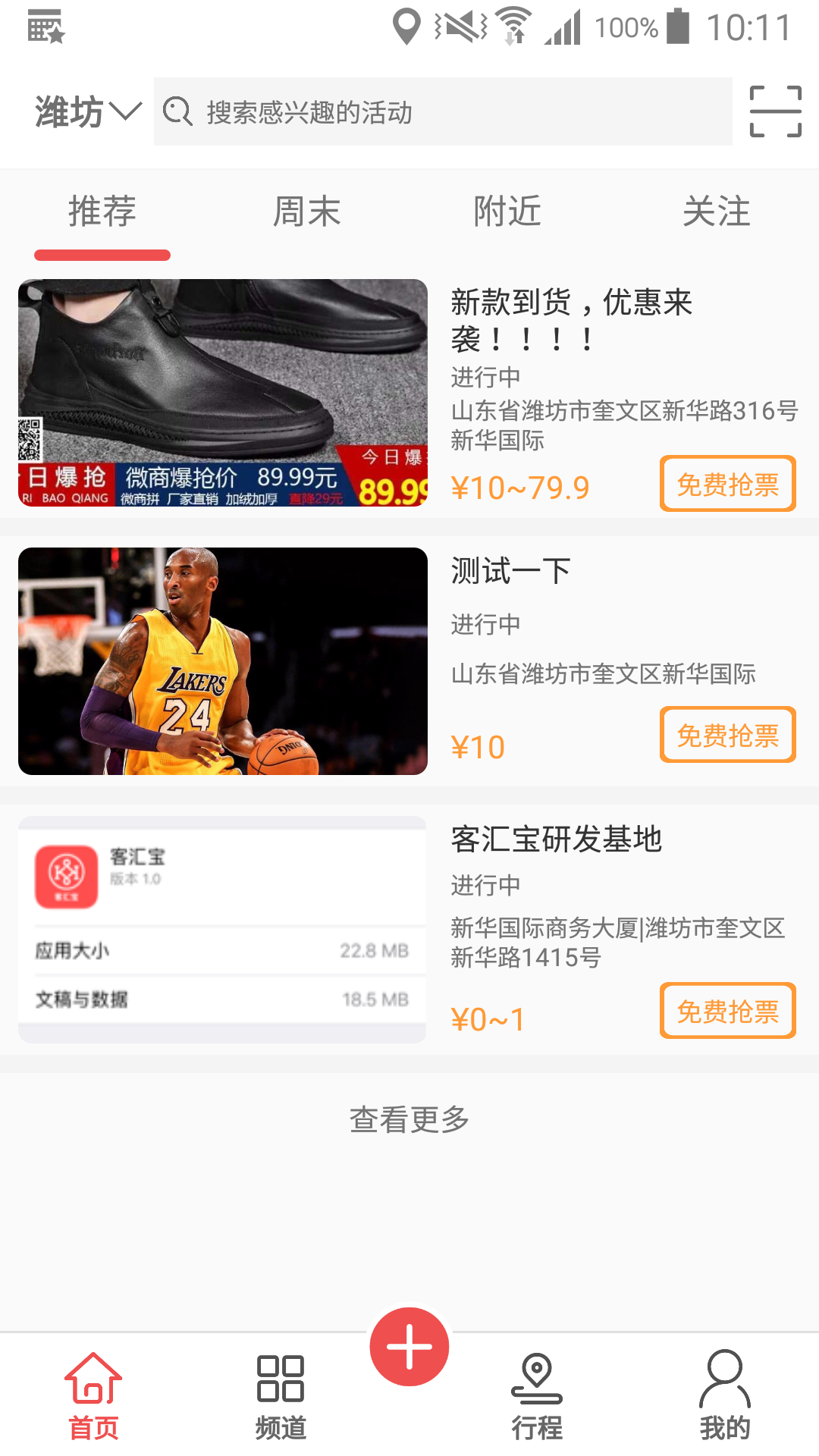
Task: Switch to the 周末 tab
Action: pyautogui.click(x=307, y=212)
